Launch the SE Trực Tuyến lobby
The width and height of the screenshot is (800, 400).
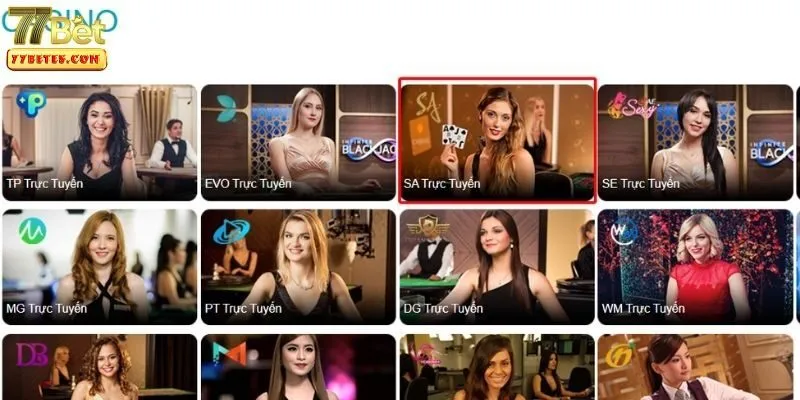click(x=696, y=142)
